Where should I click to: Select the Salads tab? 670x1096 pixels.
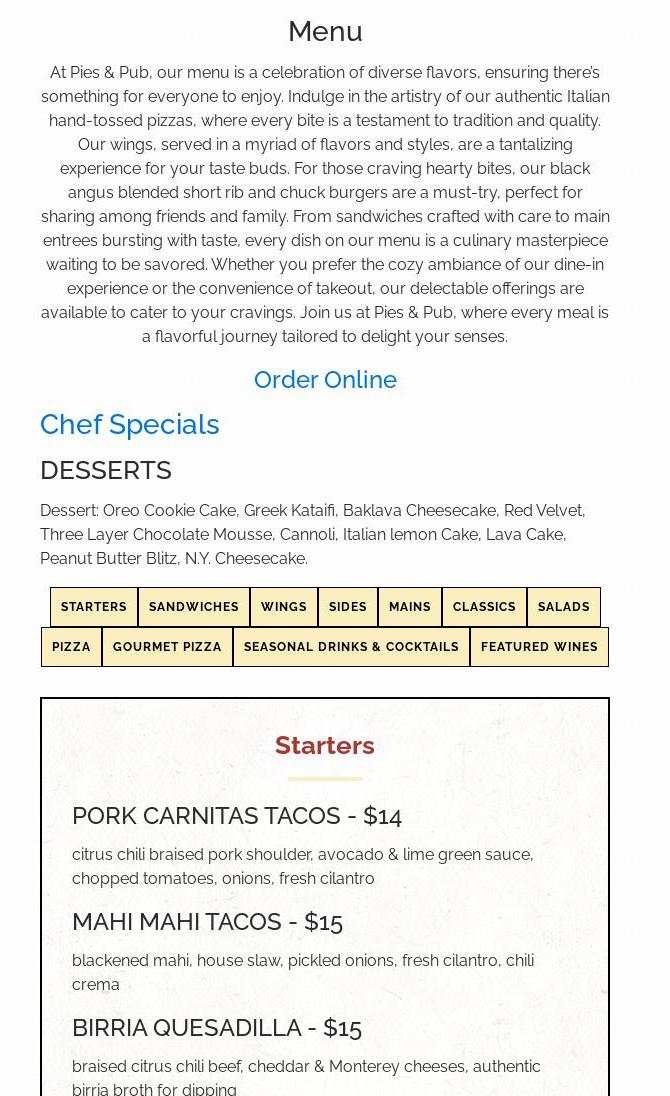tap(564, 607)
